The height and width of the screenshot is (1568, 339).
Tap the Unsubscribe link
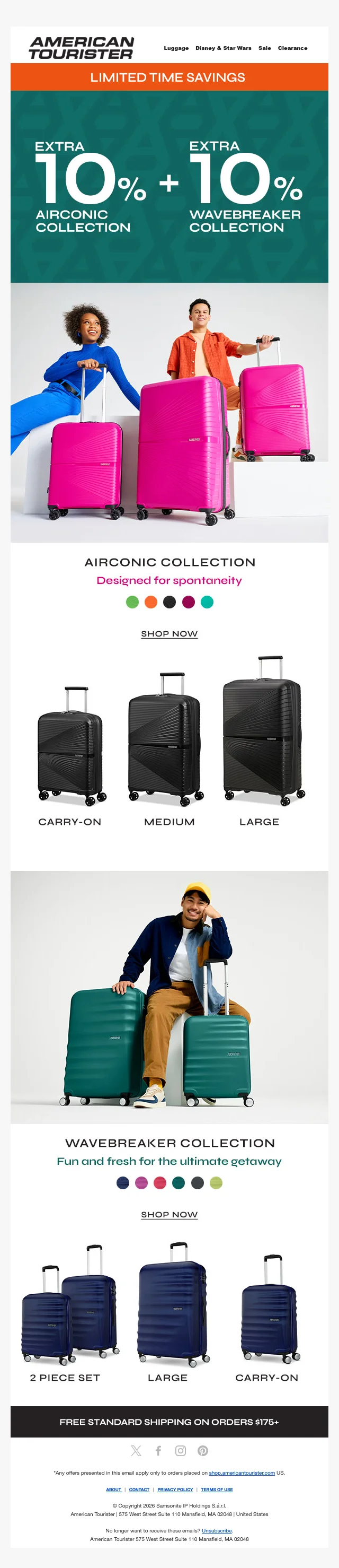click(x=216, y=1530)
